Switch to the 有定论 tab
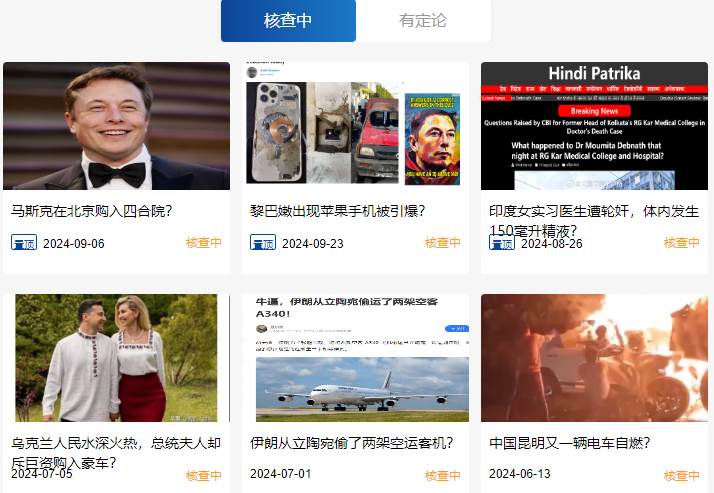Viewport: 714px width, 493px height. (x=423, y=21)
